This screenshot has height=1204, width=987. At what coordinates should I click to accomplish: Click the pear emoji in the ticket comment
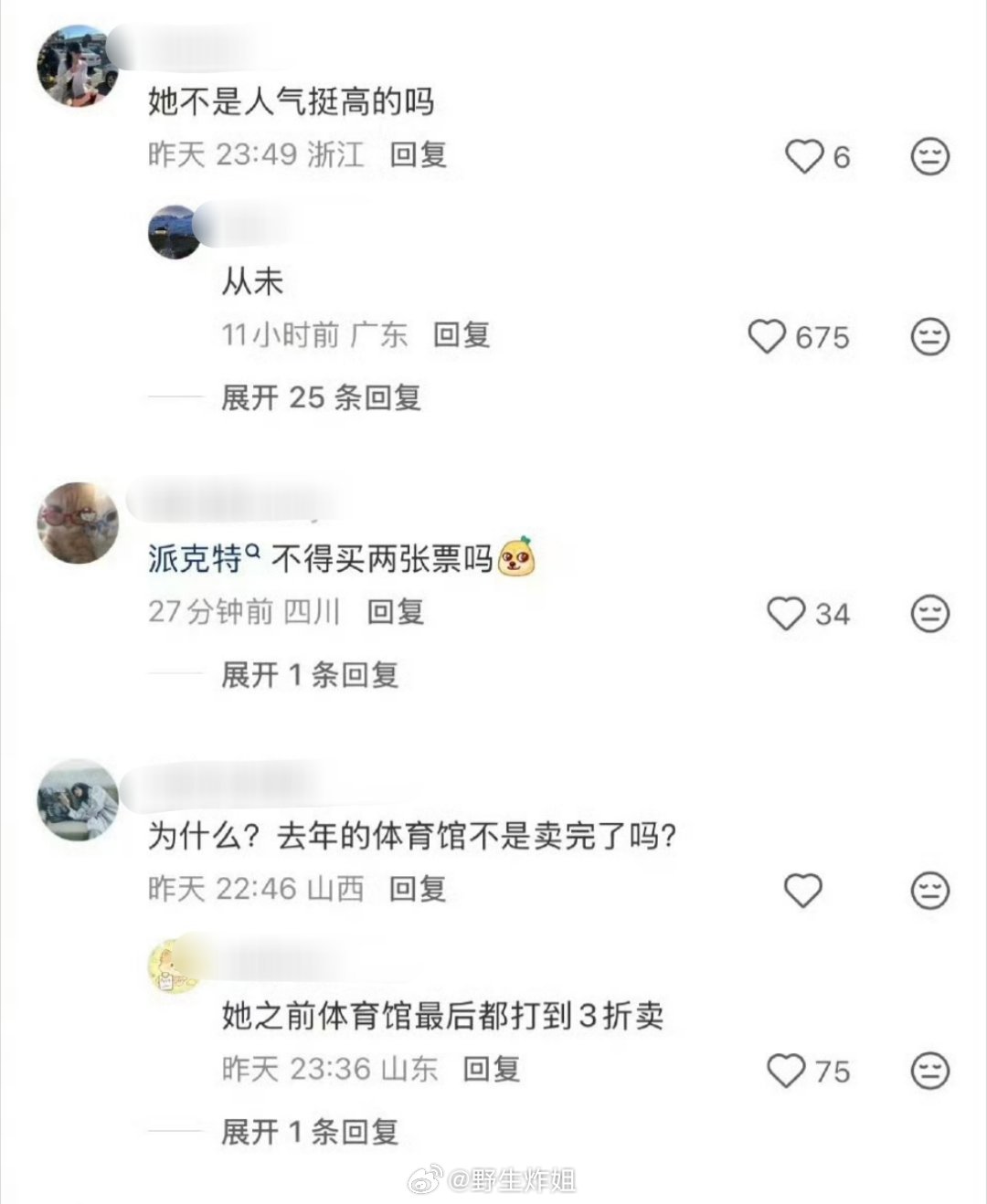pyautogui.click(x=516, y=559)
